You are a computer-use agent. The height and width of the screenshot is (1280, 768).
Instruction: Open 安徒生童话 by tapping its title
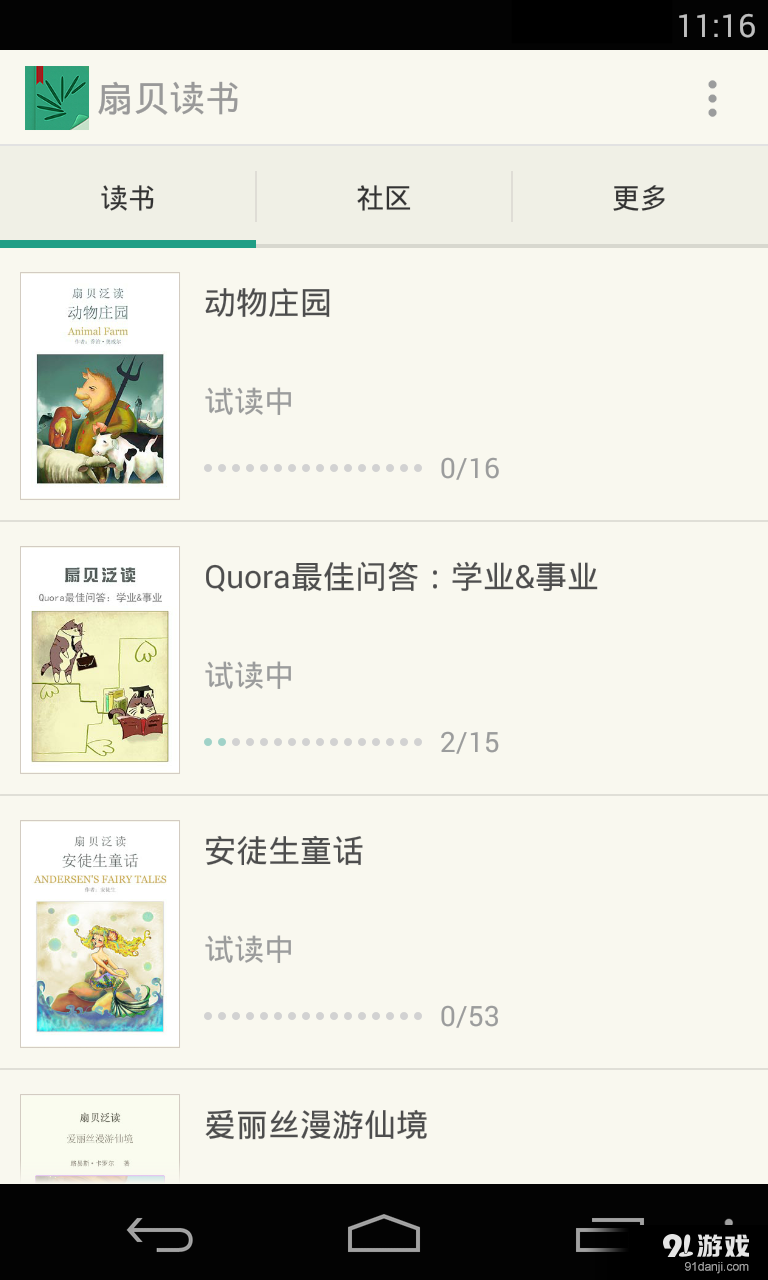pos(283,851)
